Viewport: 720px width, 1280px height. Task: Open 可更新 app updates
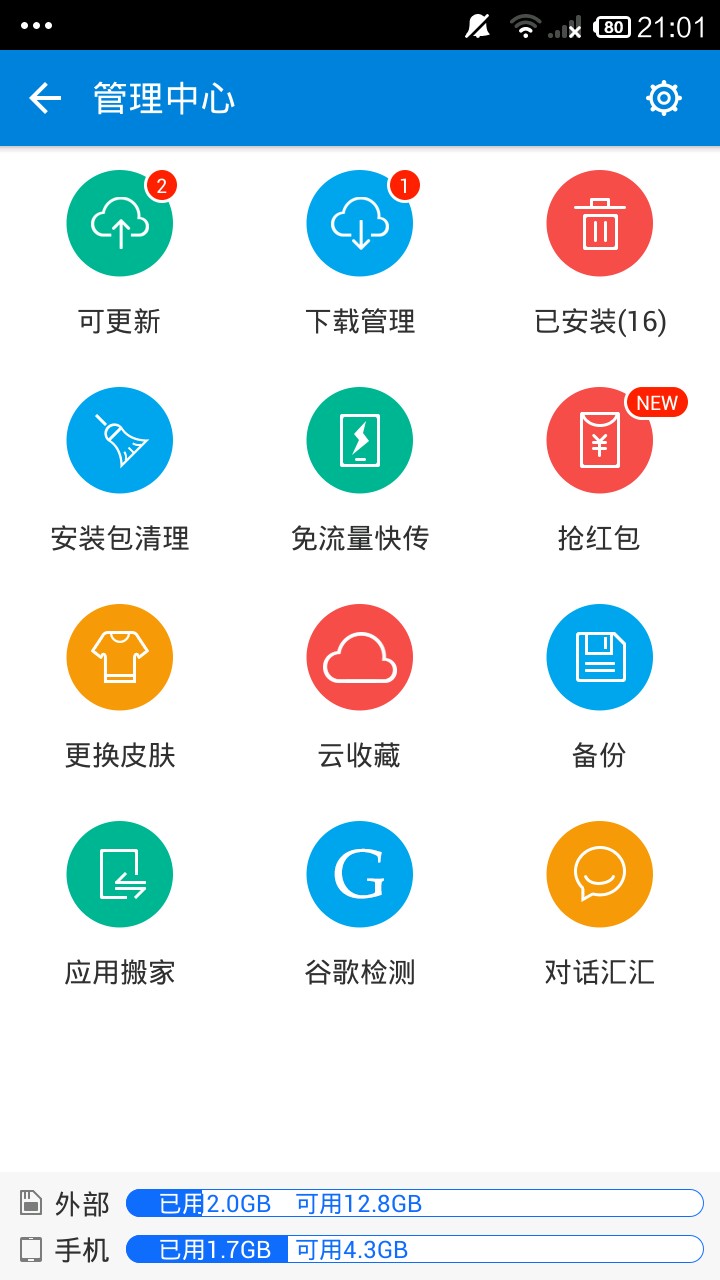(120, 224)
